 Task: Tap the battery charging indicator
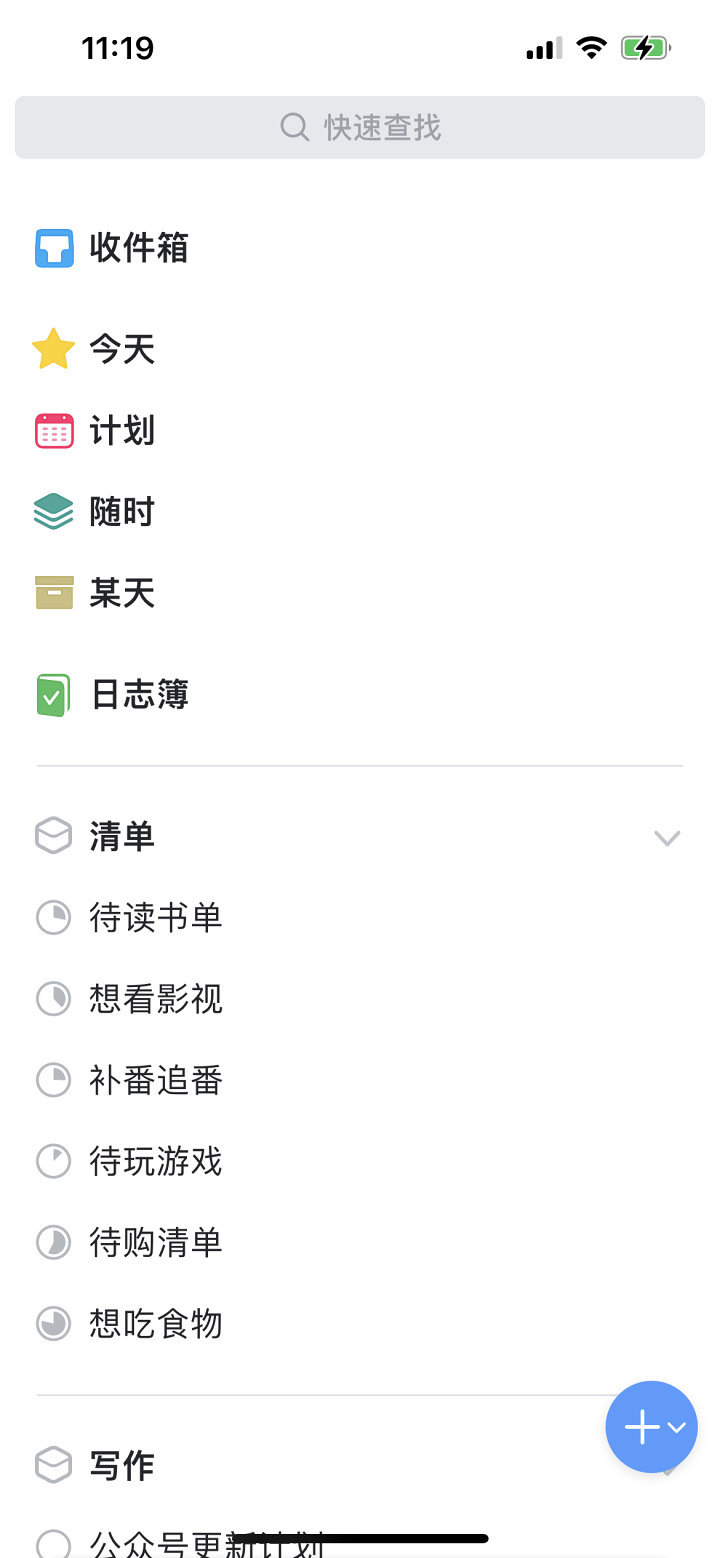(x=646, y=46)
